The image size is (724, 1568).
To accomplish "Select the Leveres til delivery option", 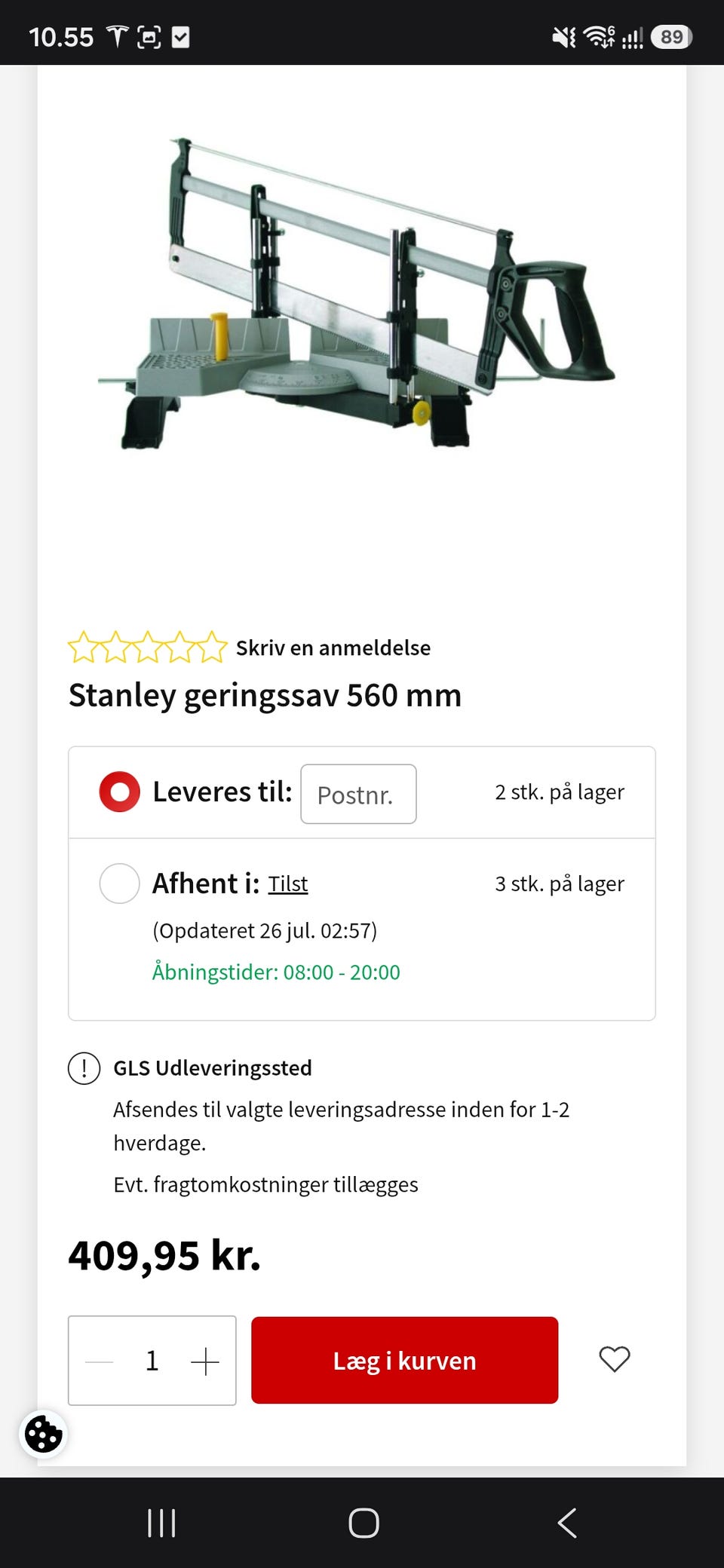I will pos(119,792).
